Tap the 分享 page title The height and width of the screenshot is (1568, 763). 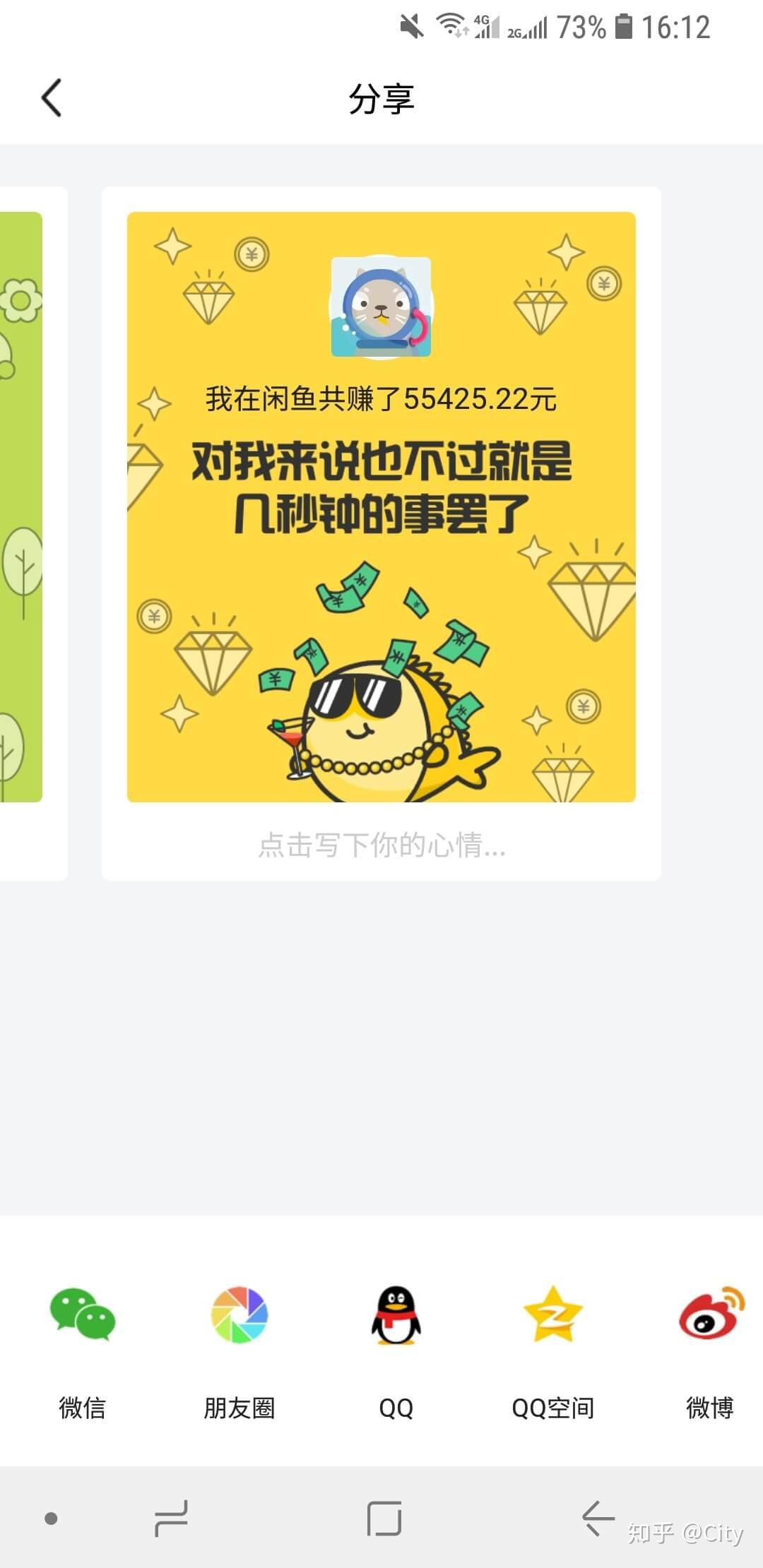click(x=381, y=99)
